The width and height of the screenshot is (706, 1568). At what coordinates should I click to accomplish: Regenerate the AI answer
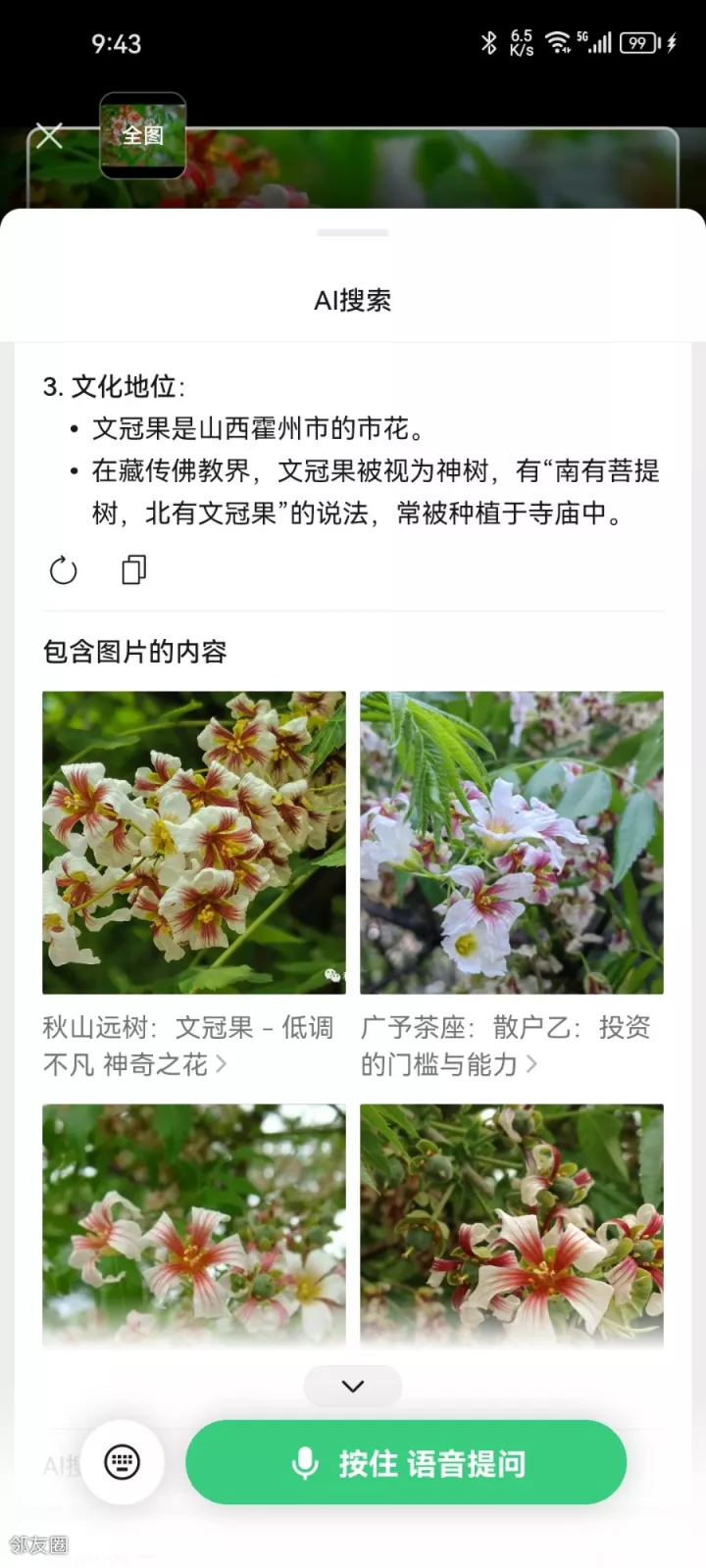pyautogui.click(x=64, y=570)
